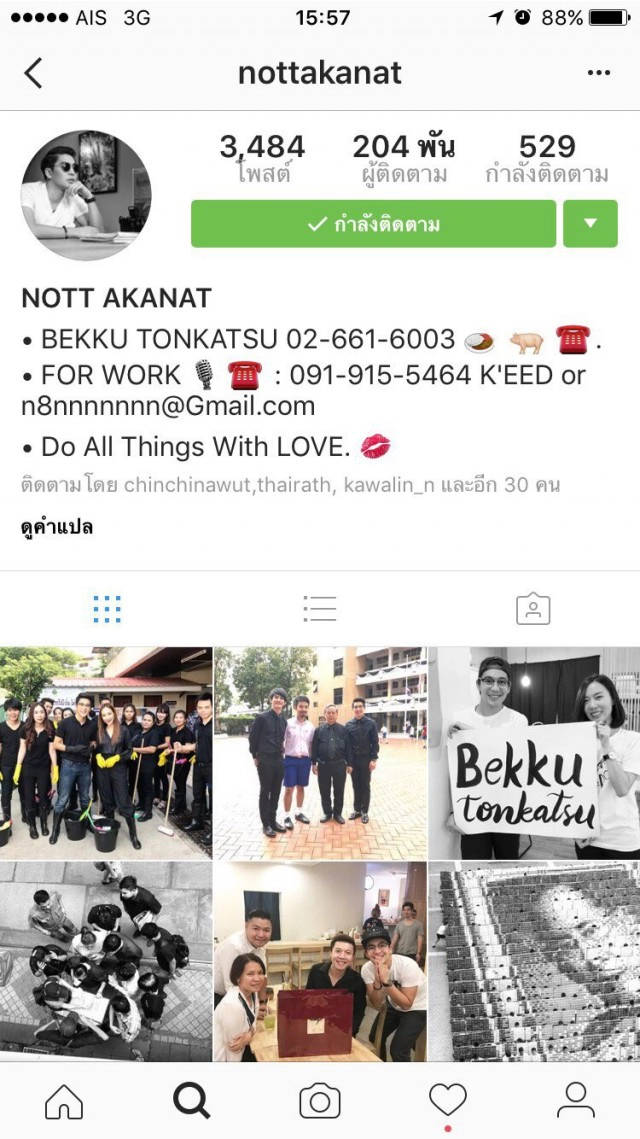The image size is (640, 1139).
Task: Open the group cleaning crew photo
Action: pyautogui.click(x=106, y=752)
